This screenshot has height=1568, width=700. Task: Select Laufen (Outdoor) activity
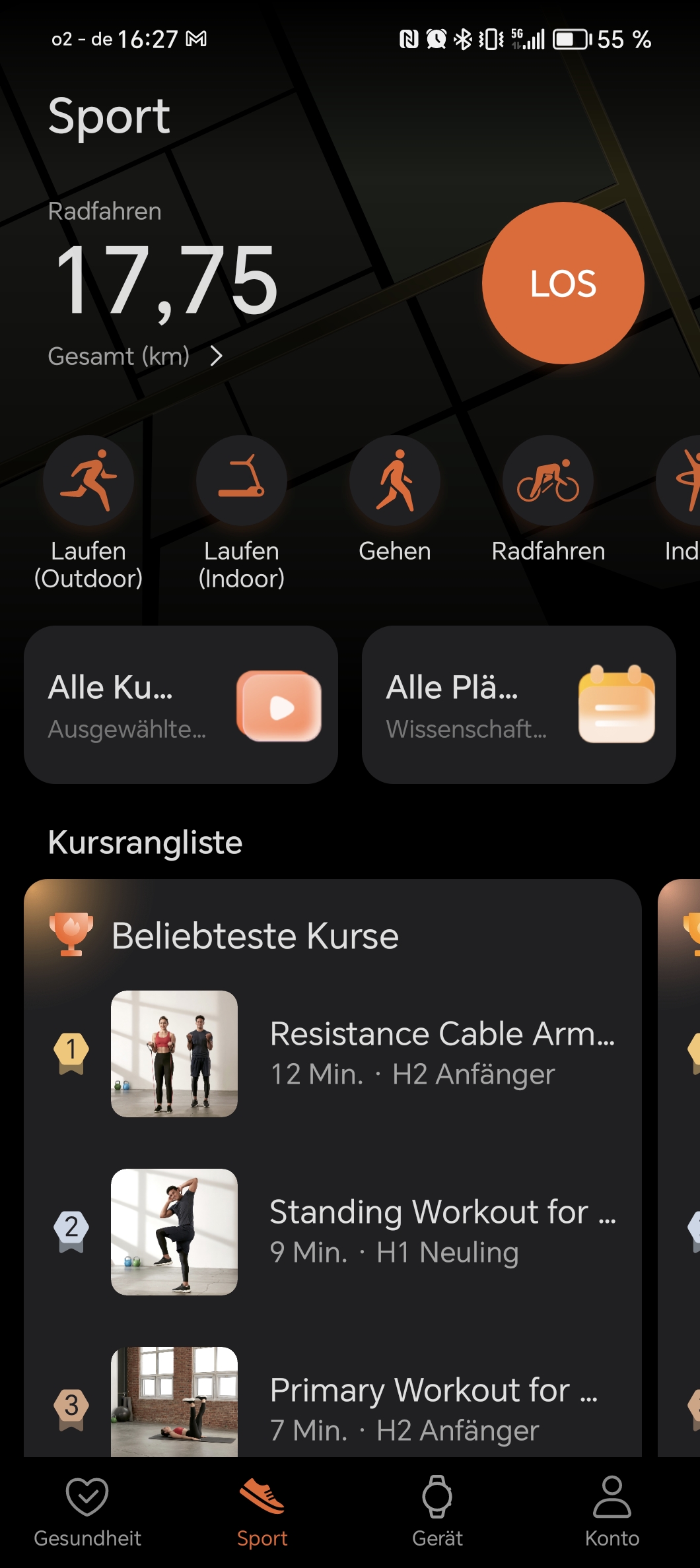(x=88, y=513)
